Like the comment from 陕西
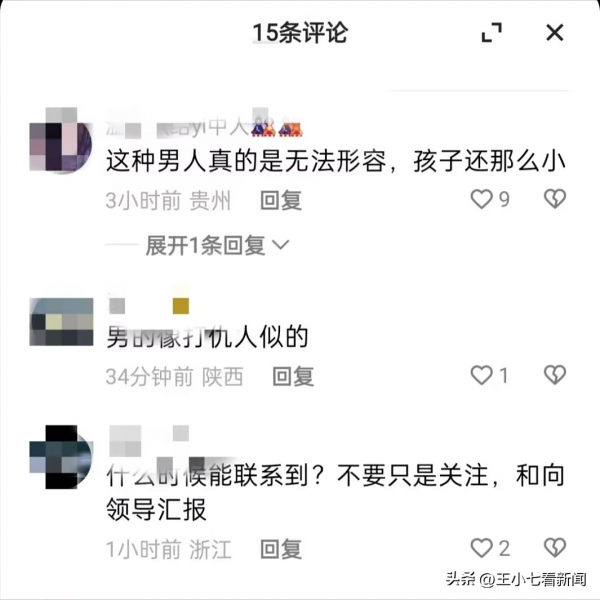Image resolution: width=600 pixels, height=600 pixels. point(482,376)
